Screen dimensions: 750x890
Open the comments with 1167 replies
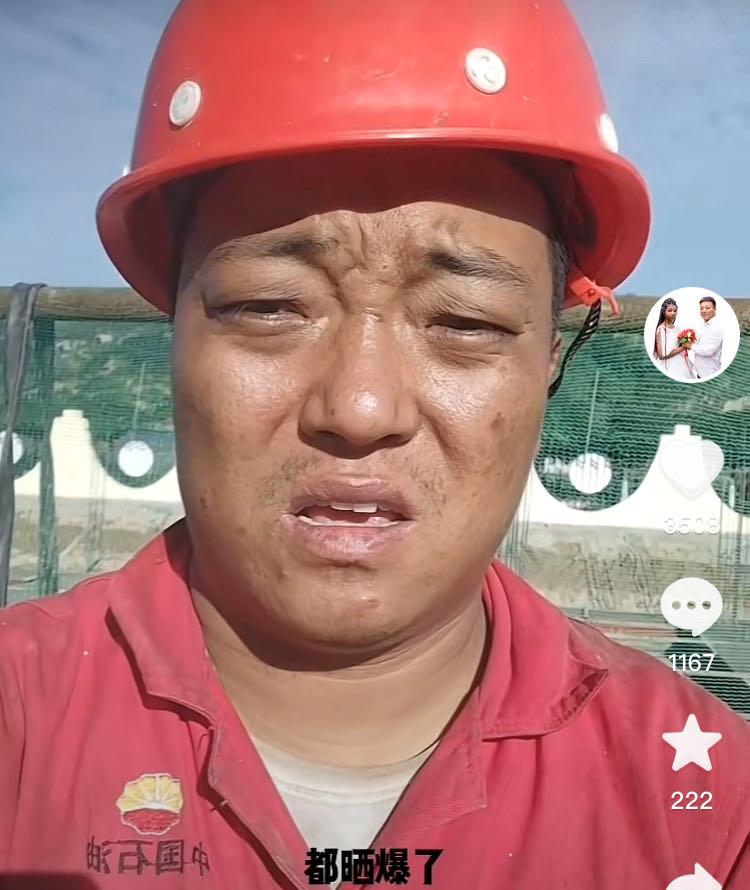[x=691, y=606]
